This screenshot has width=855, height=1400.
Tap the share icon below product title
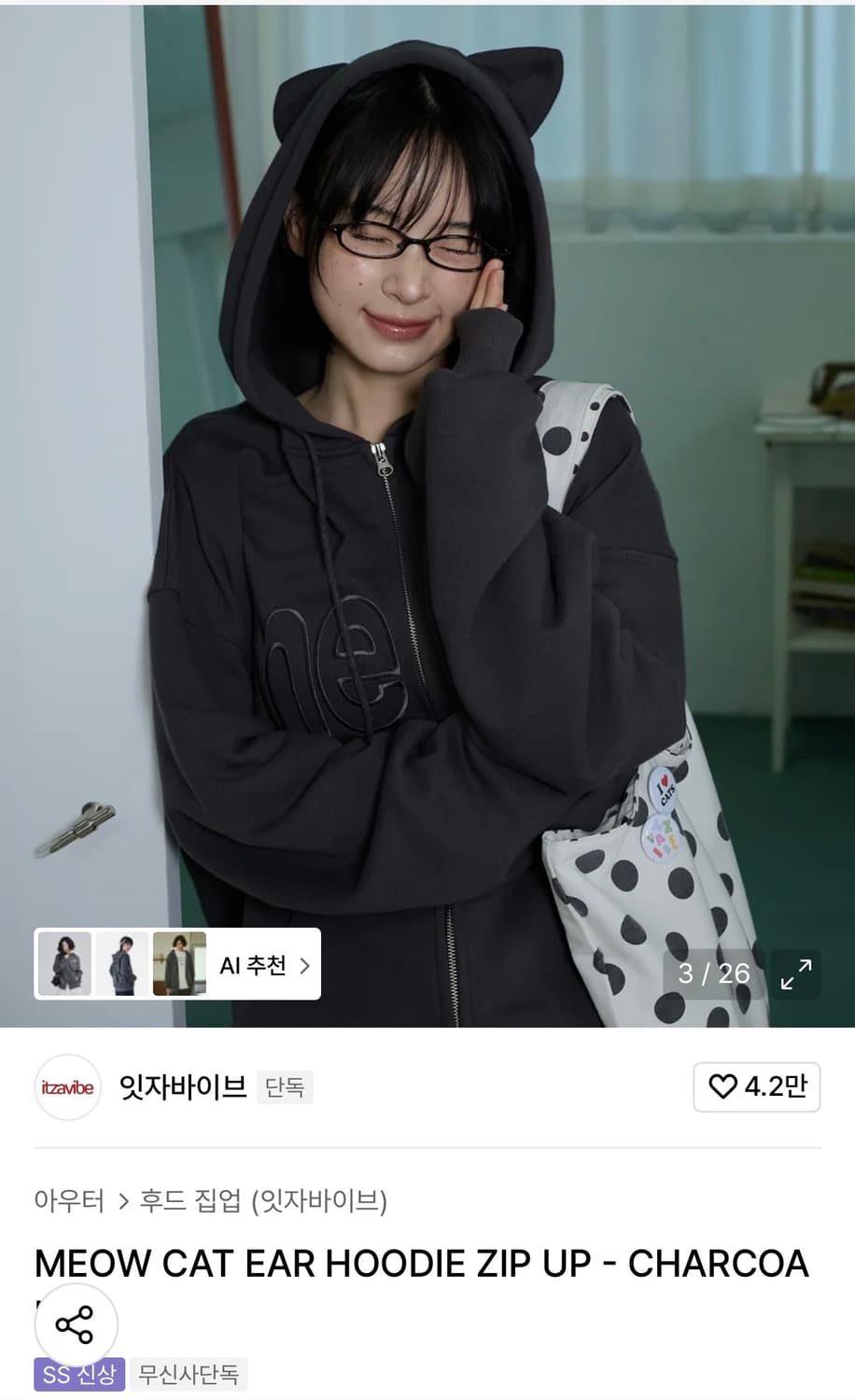77,1324
